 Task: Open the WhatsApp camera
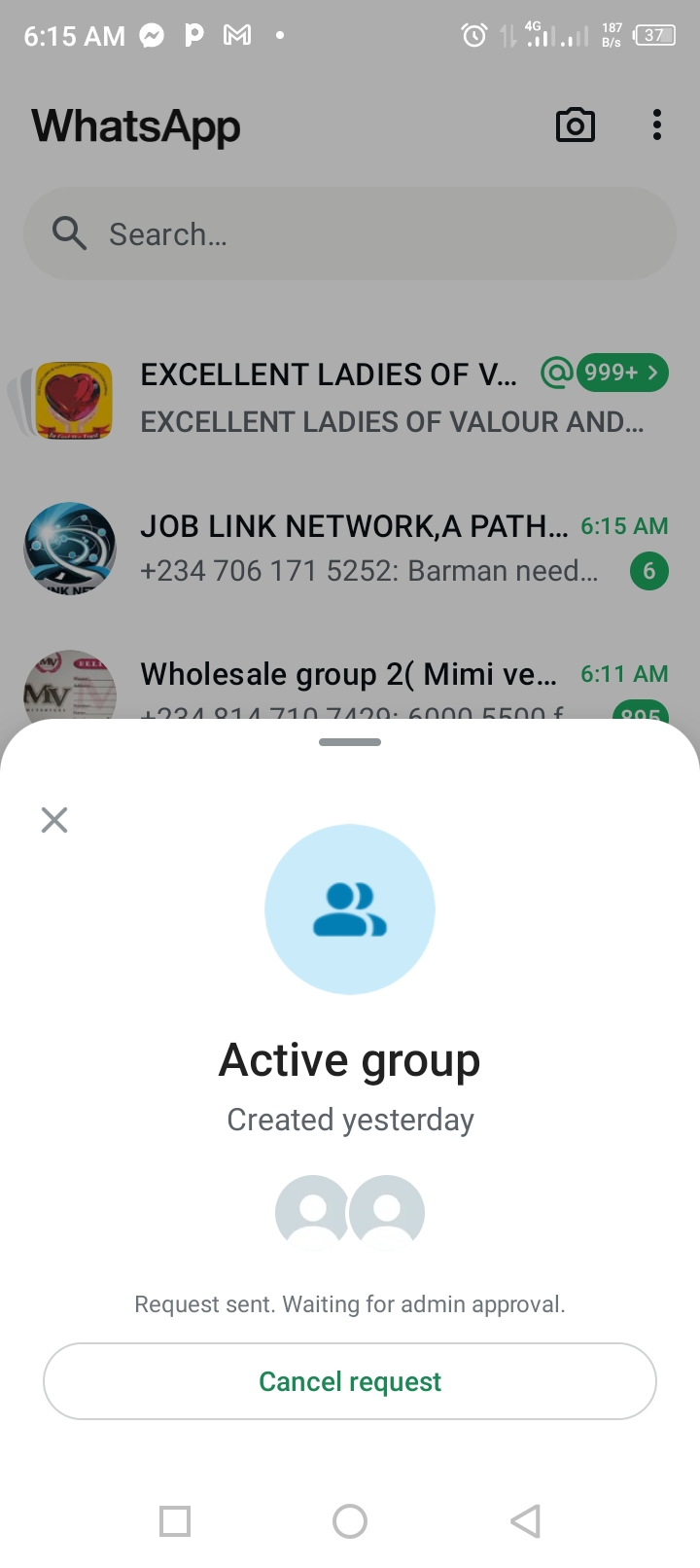(x=575, y=125)
